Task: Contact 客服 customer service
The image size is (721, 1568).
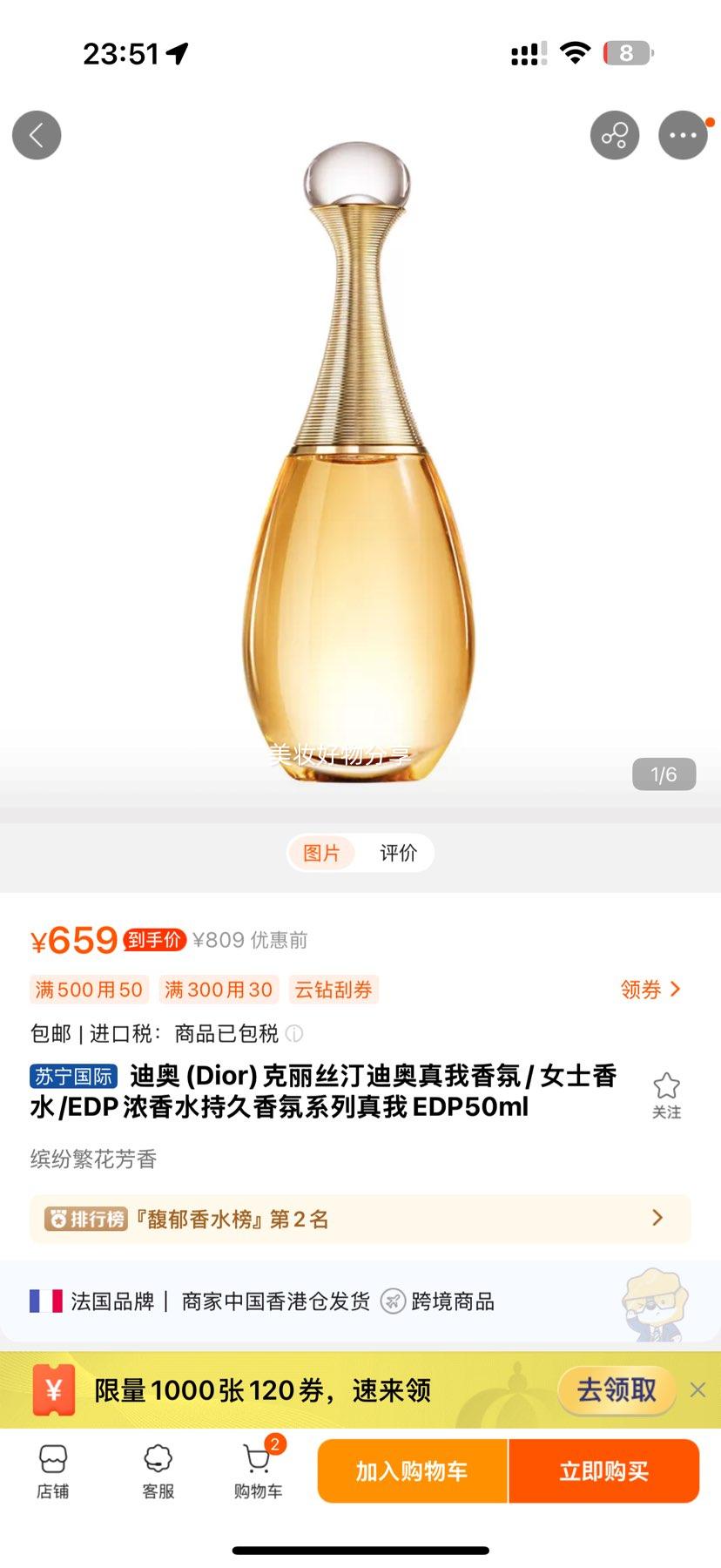Action: [157, 1472]
